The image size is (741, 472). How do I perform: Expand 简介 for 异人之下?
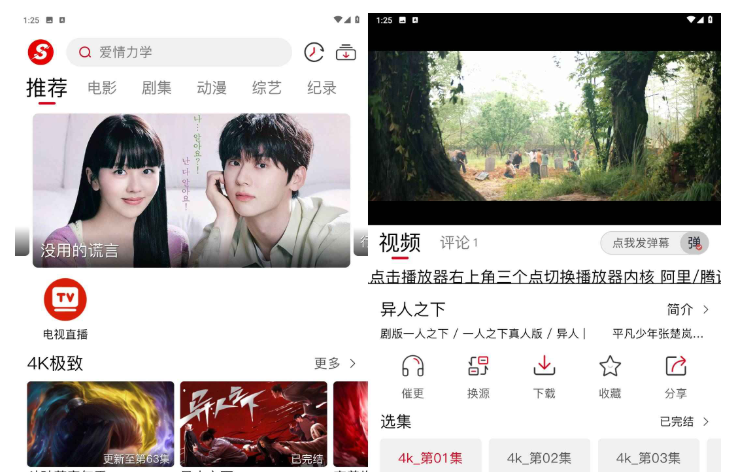click(688, 310)
